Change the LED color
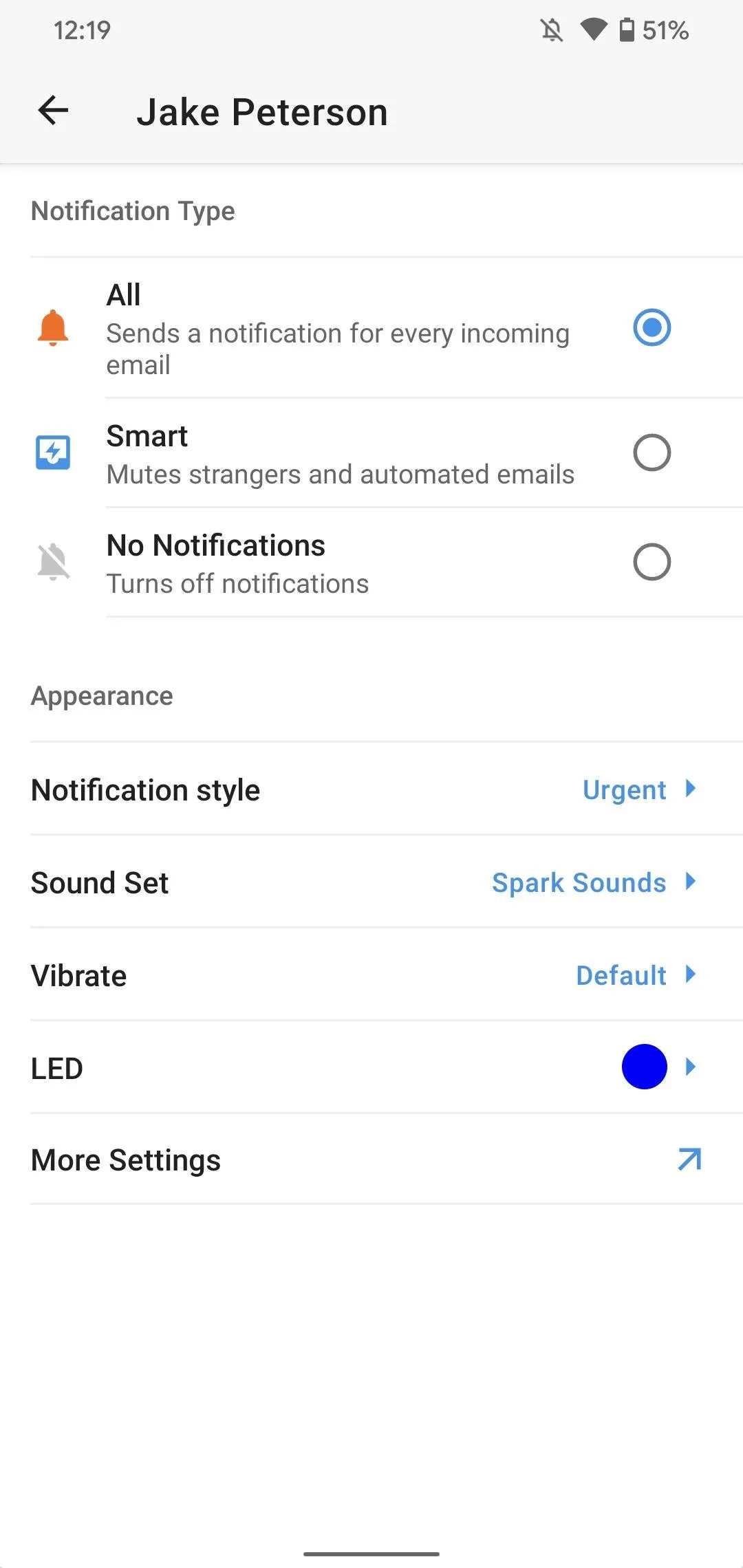This screenshot has width=743, height=1568. pos(371,1067)
